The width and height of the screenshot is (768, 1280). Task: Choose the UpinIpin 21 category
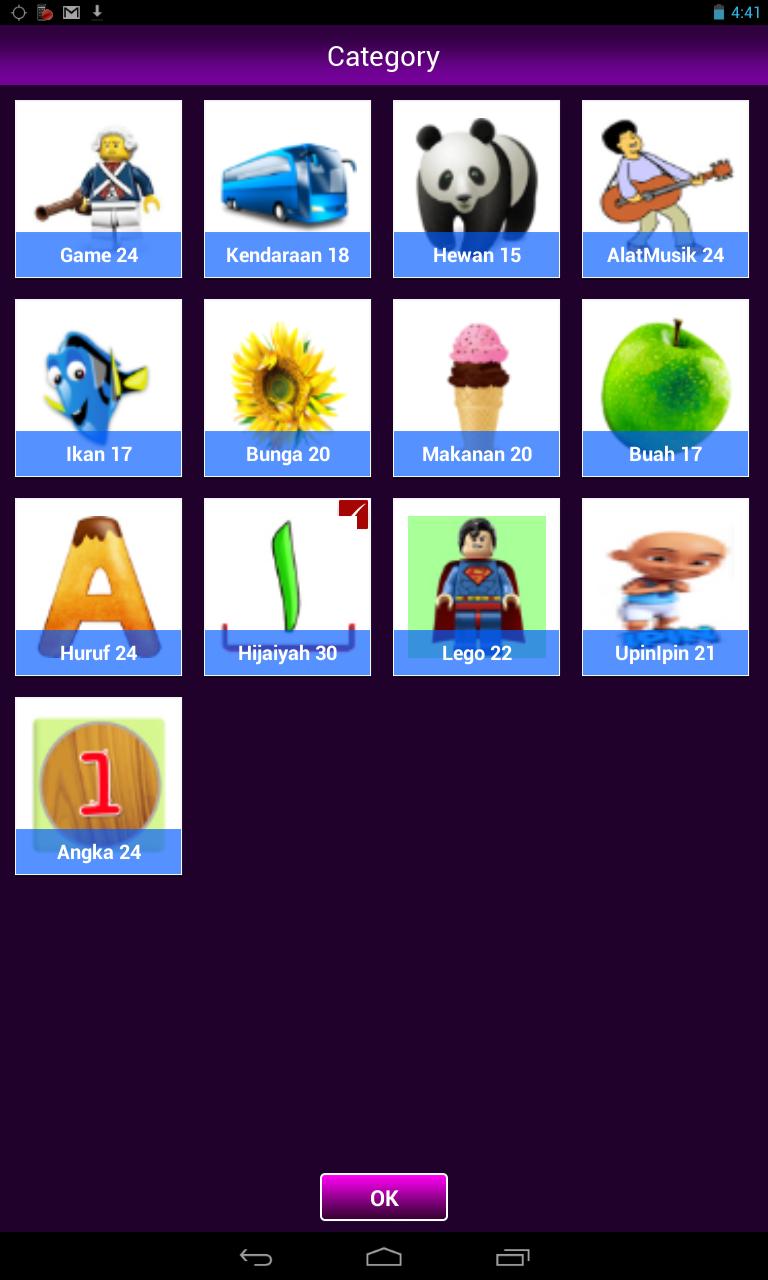point(665,587)
